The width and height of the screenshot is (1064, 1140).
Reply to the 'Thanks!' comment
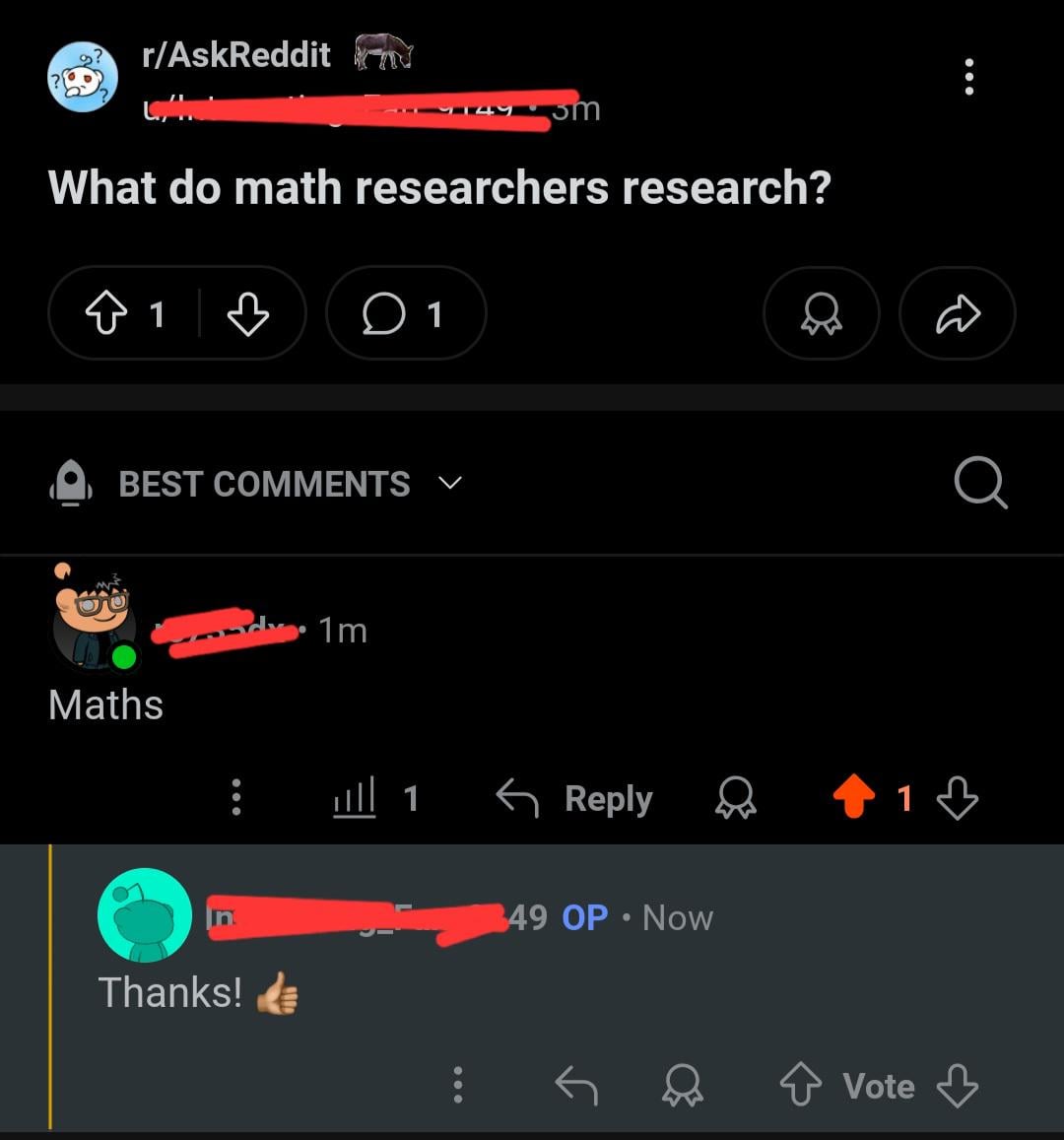576,1086
